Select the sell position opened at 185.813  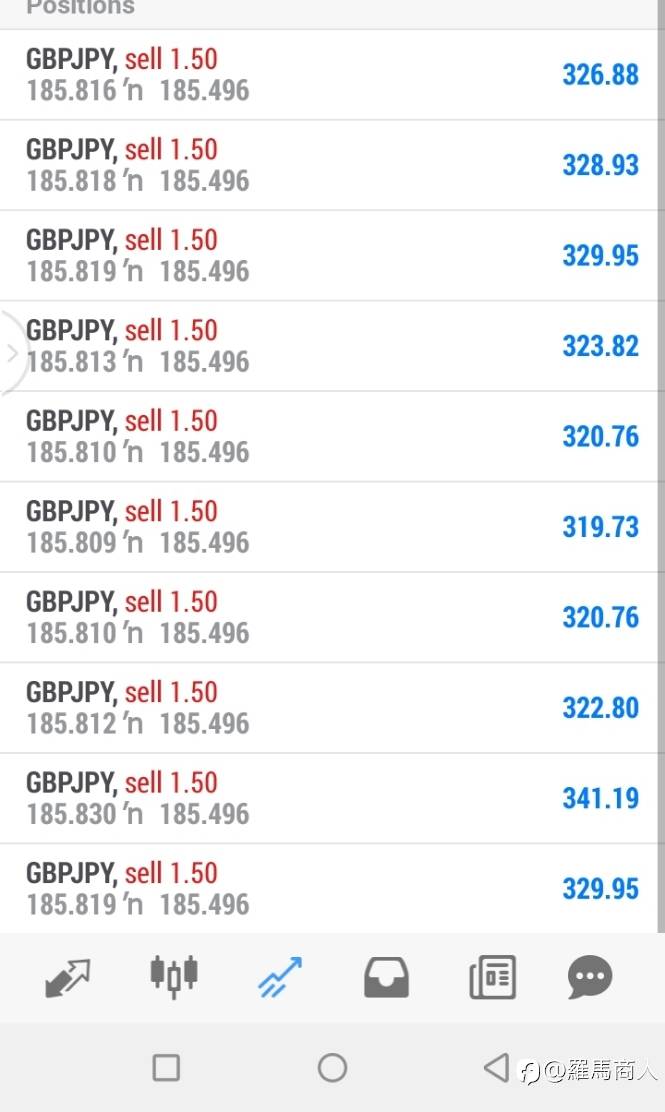(x=329, y=346)
